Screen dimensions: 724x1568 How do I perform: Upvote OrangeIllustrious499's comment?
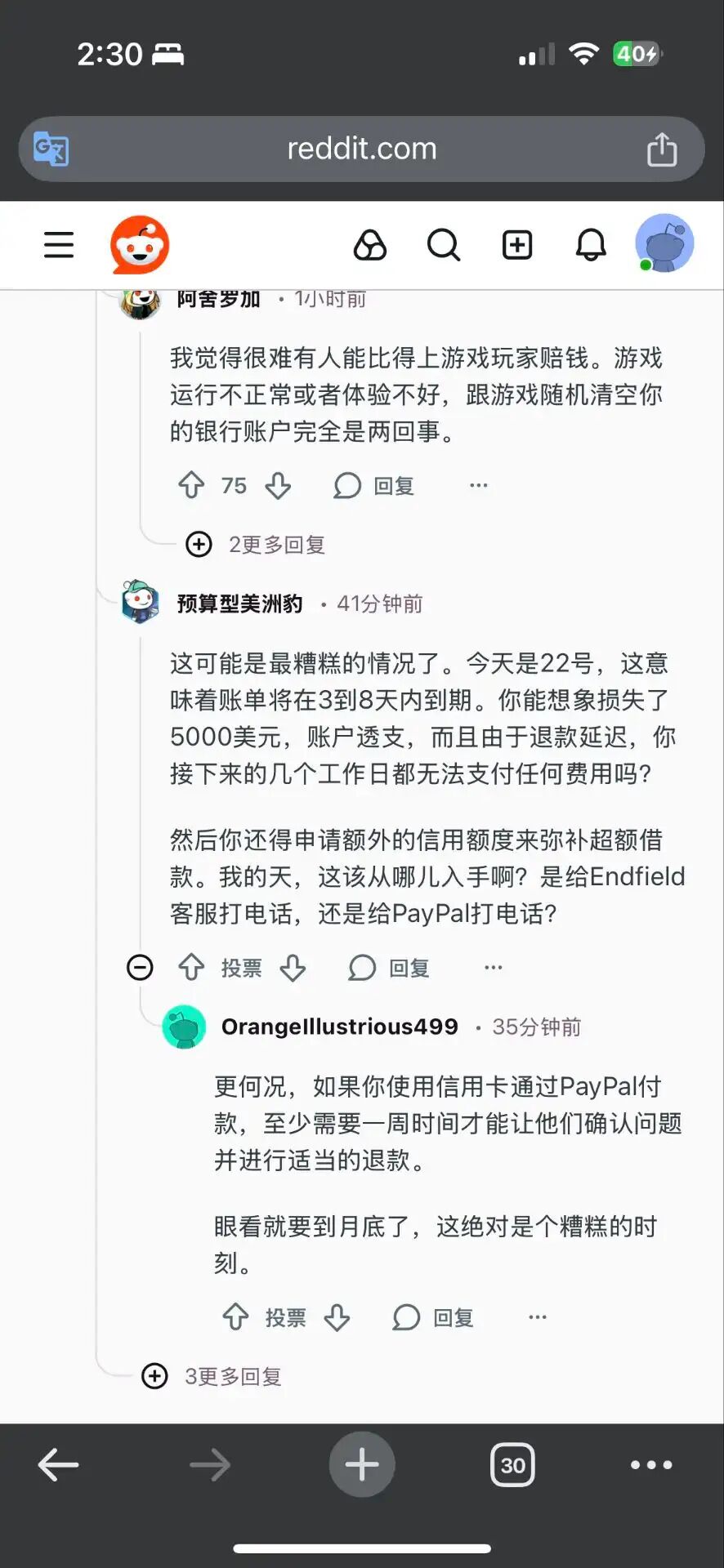click(235, 1316)
